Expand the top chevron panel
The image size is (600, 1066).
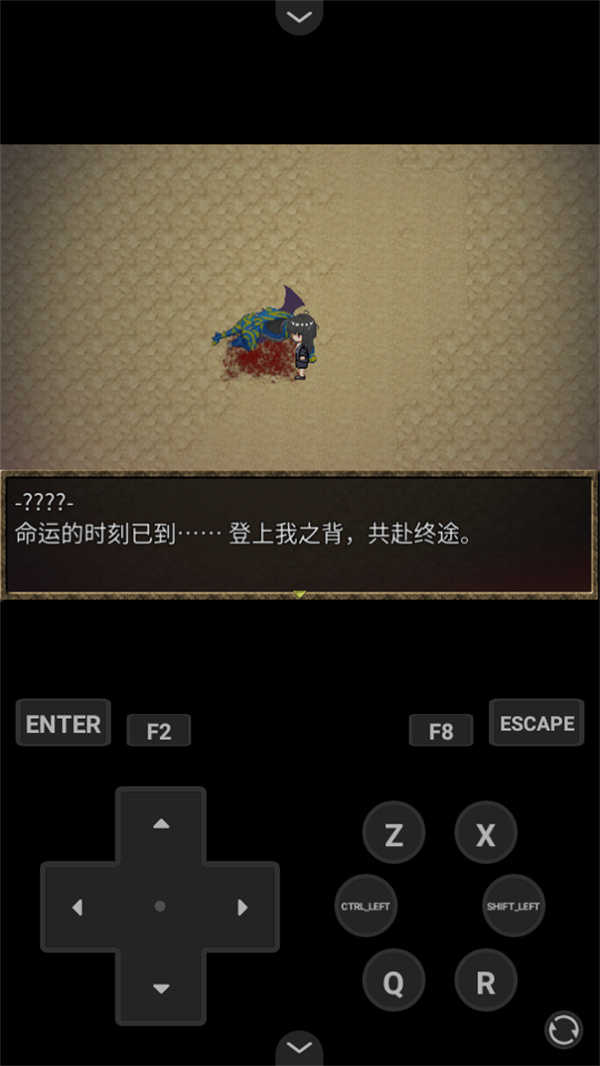point(299,16)
